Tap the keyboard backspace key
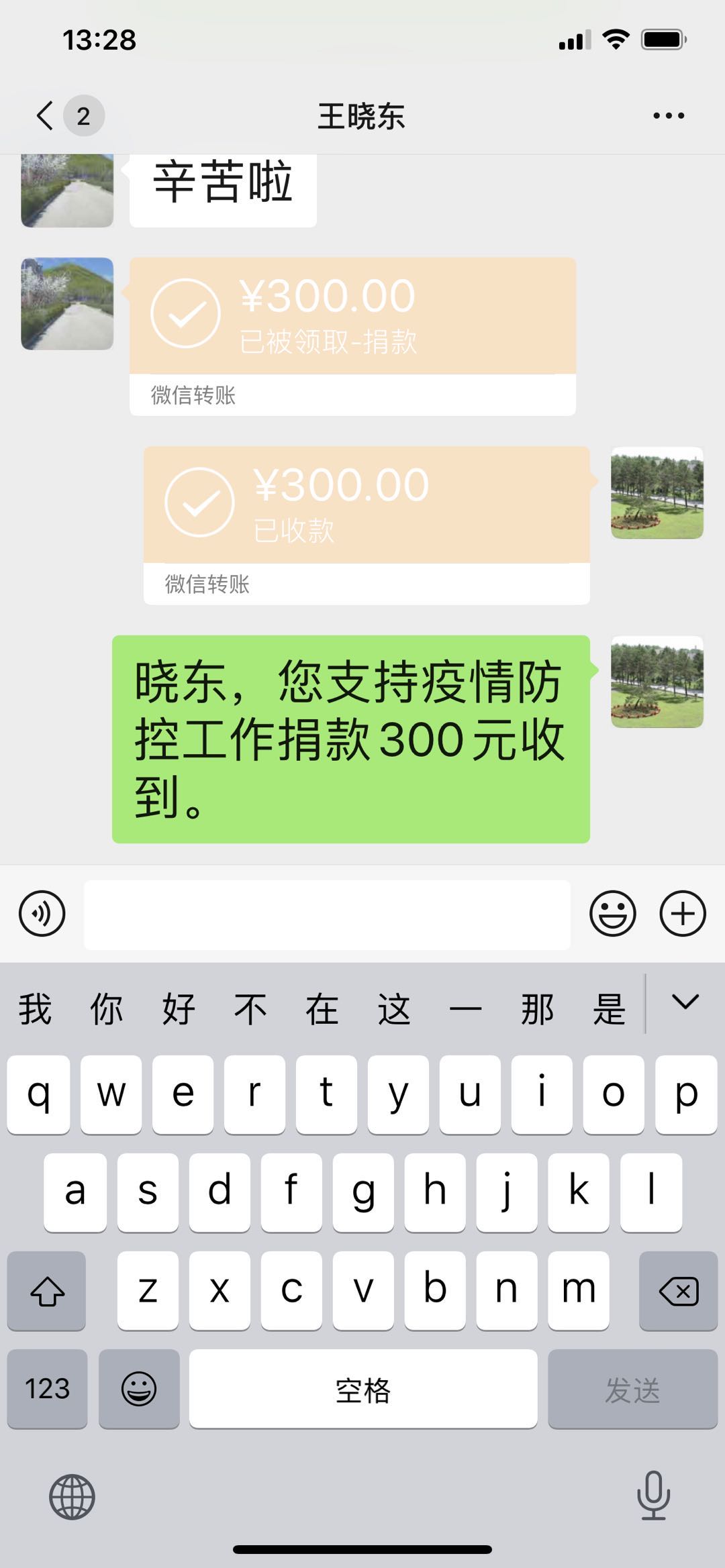The image size is (725, 1568). (678, 1291)
